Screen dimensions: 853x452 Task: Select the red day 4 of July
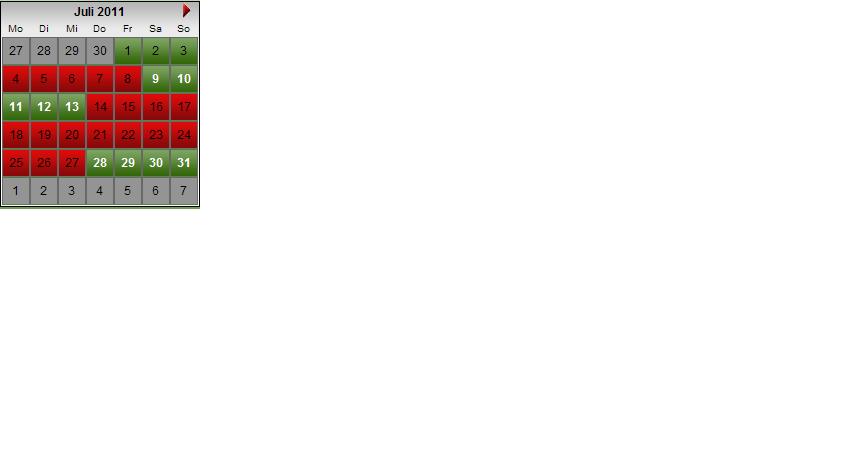point(15,78)
